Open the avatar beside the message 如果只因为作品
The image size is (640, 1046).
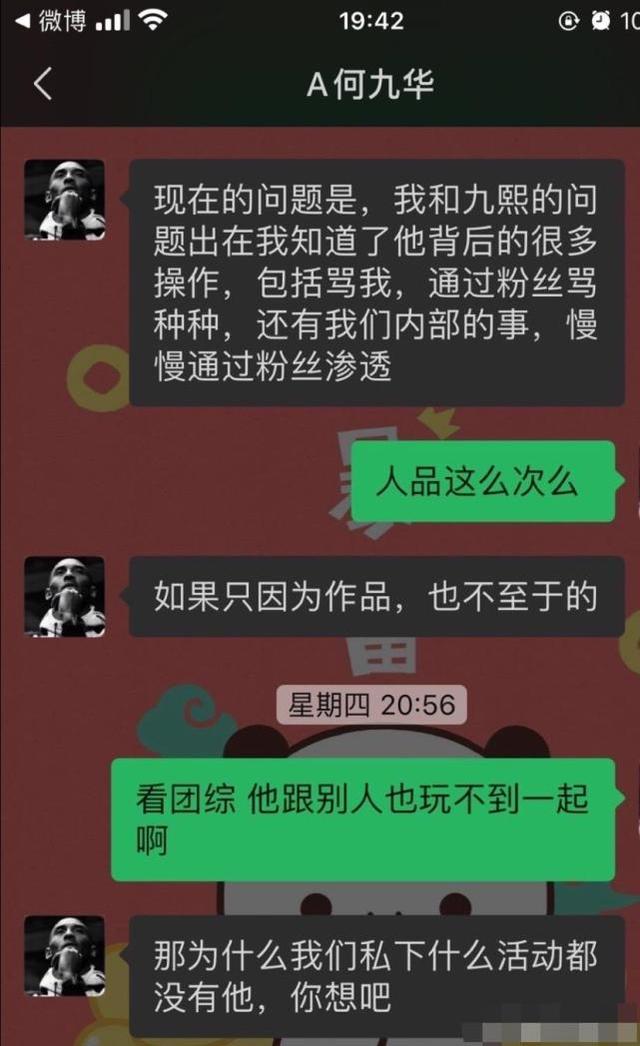[65, 596]
